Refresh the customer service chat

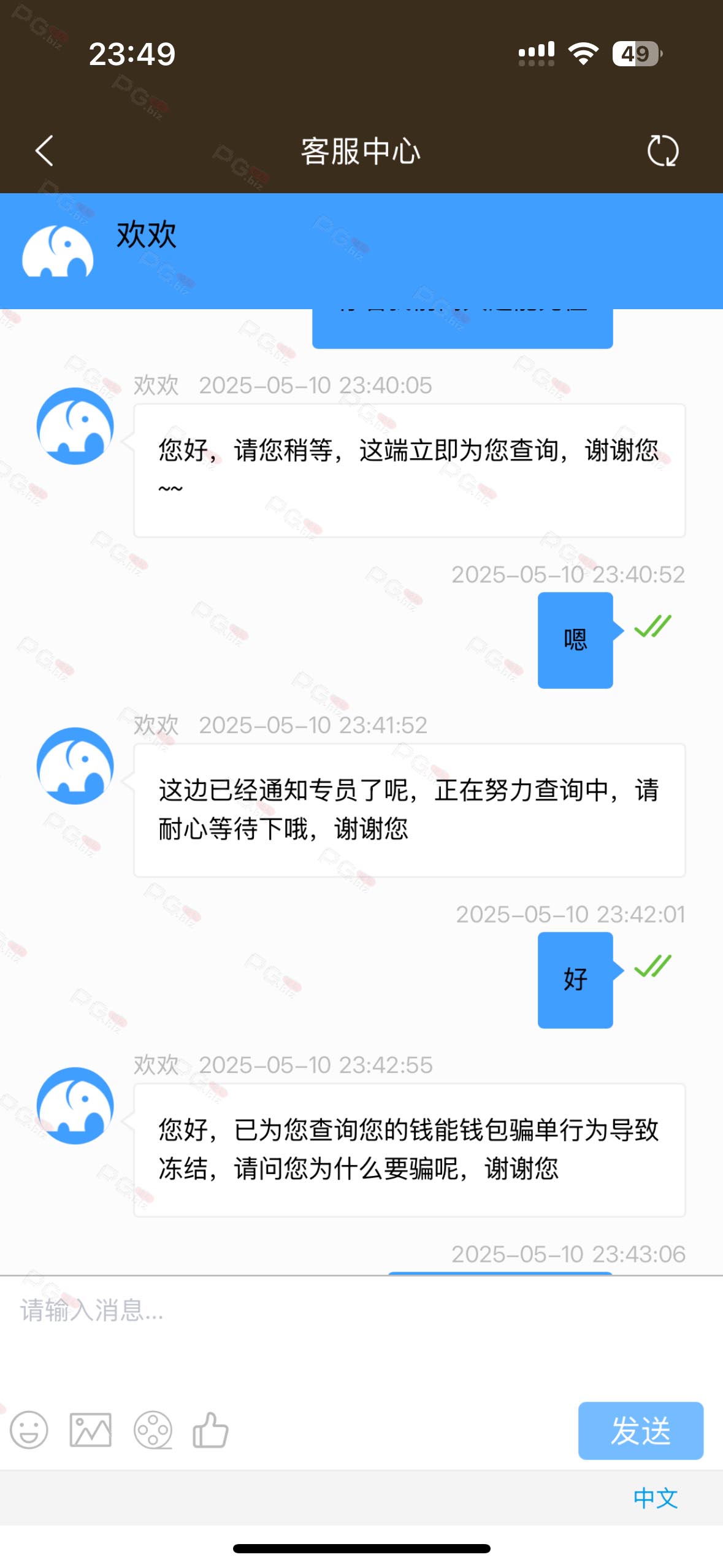[663, 151]
